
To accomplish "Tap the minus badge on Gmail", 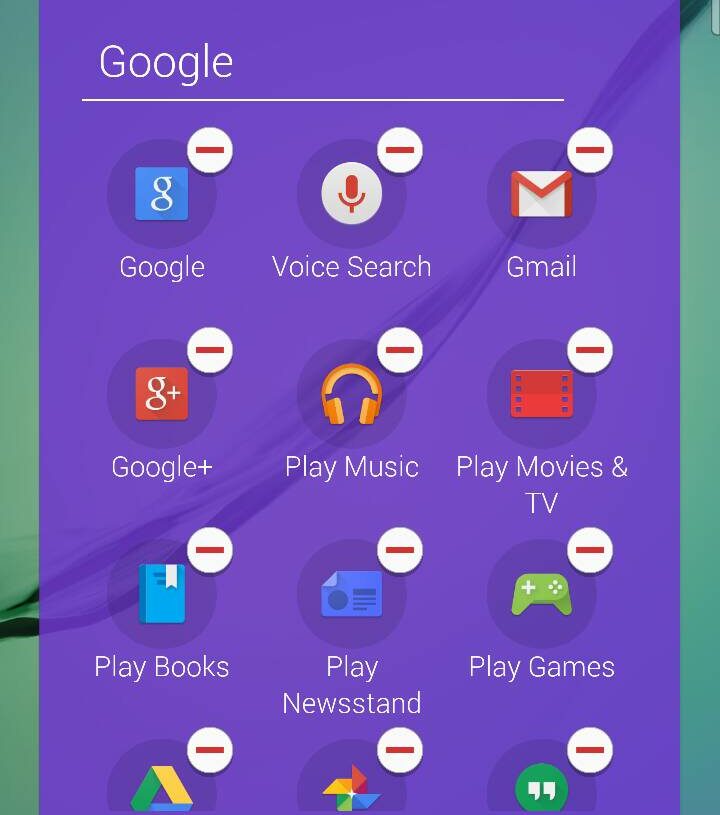I will click(590, 150).
